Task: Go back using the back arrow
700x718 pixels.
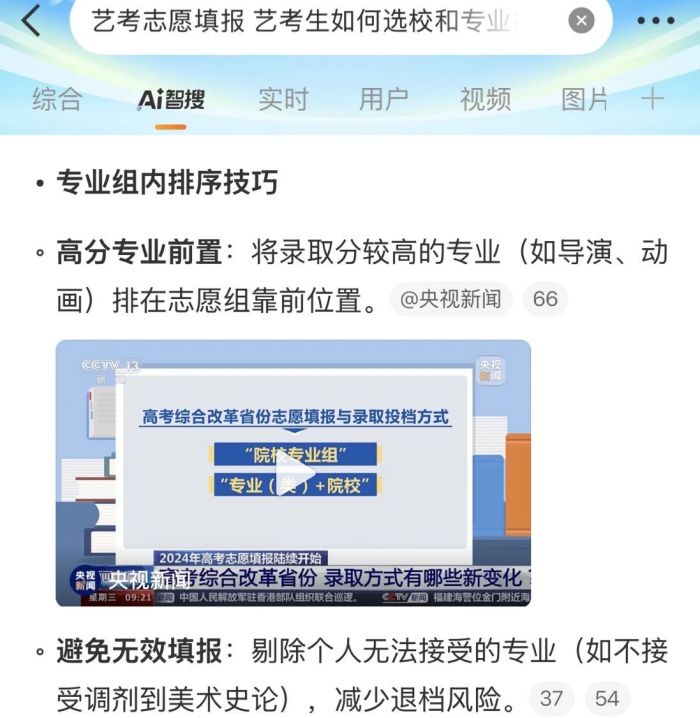Action: [32, 20]
